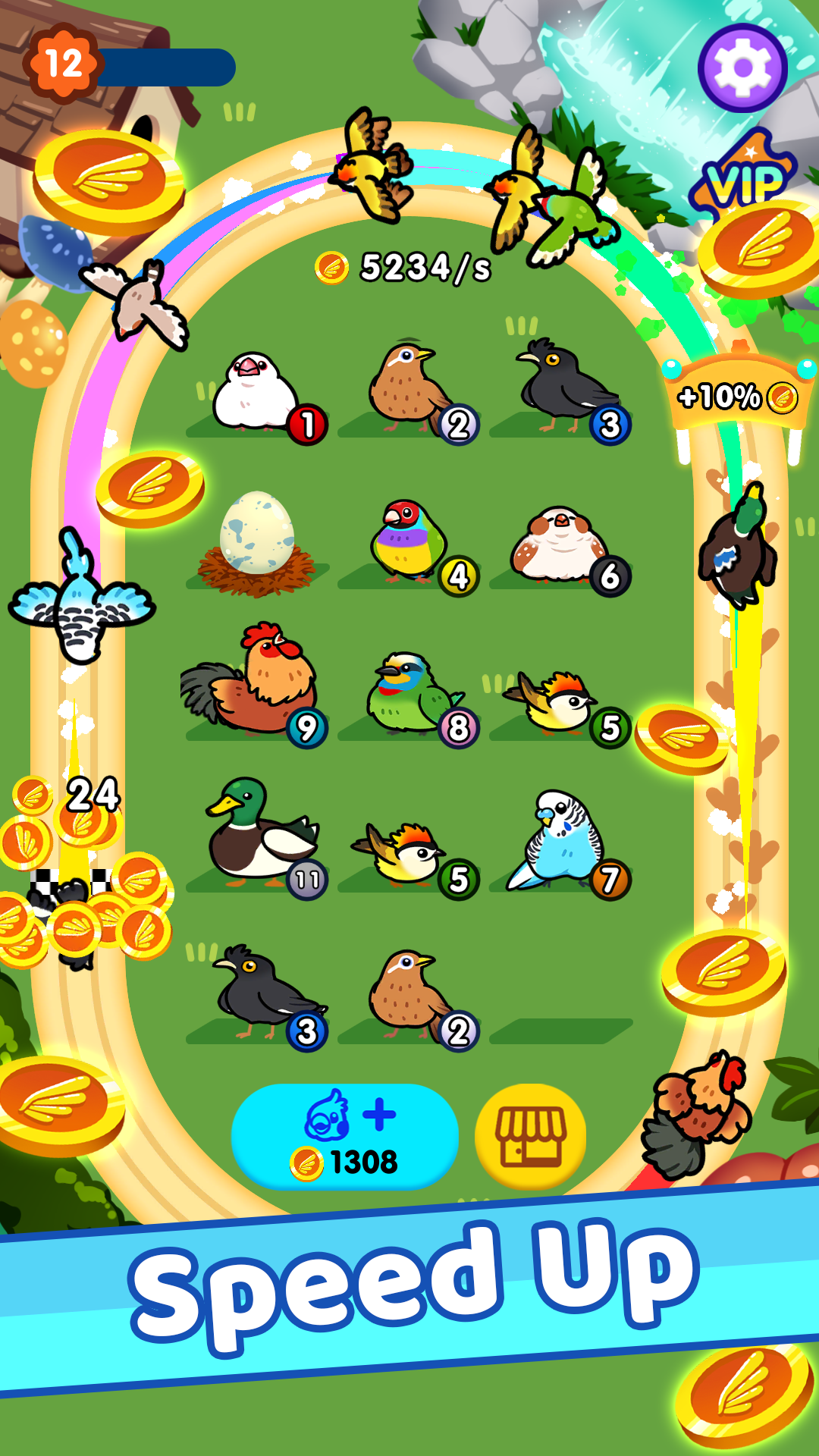Tap the level 12 flower badge
This screenshot has height=1456, width=819.
(64, 64)
